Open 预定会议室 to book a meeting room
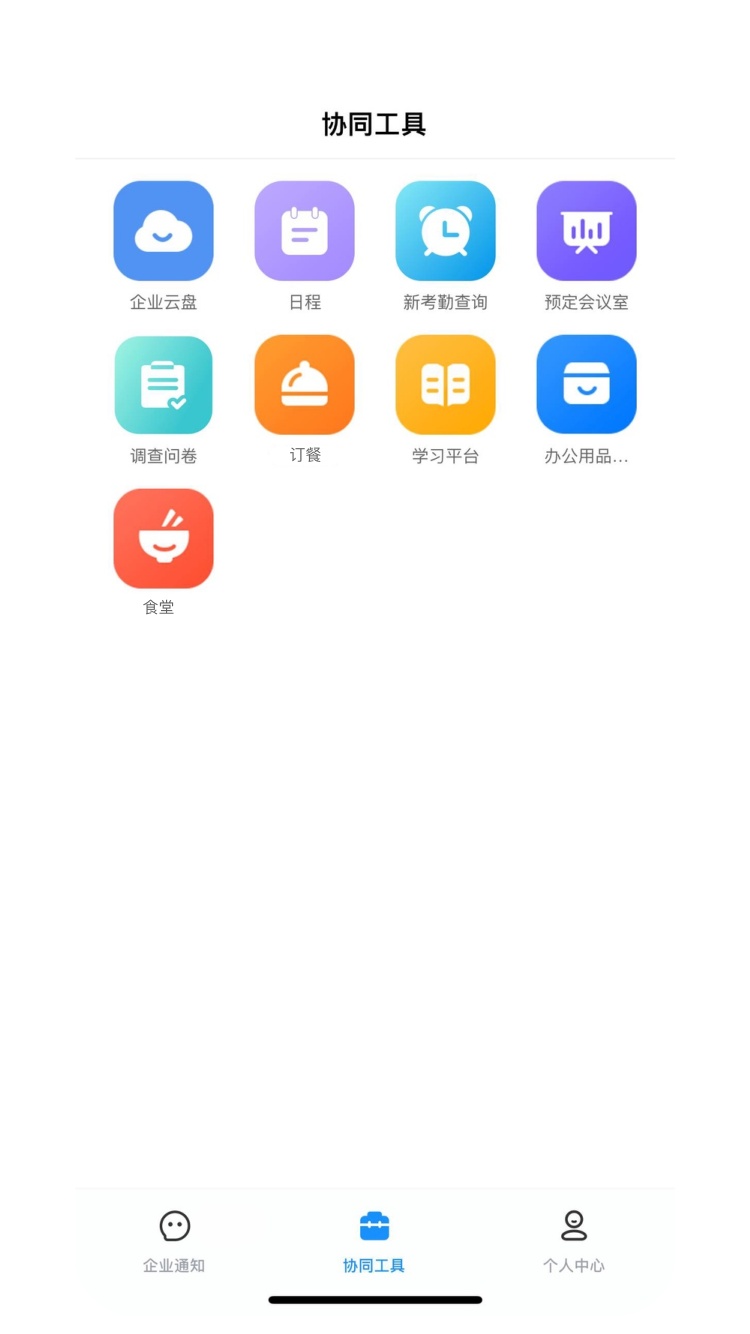750x1334 pixels. [x=586, y=231]
